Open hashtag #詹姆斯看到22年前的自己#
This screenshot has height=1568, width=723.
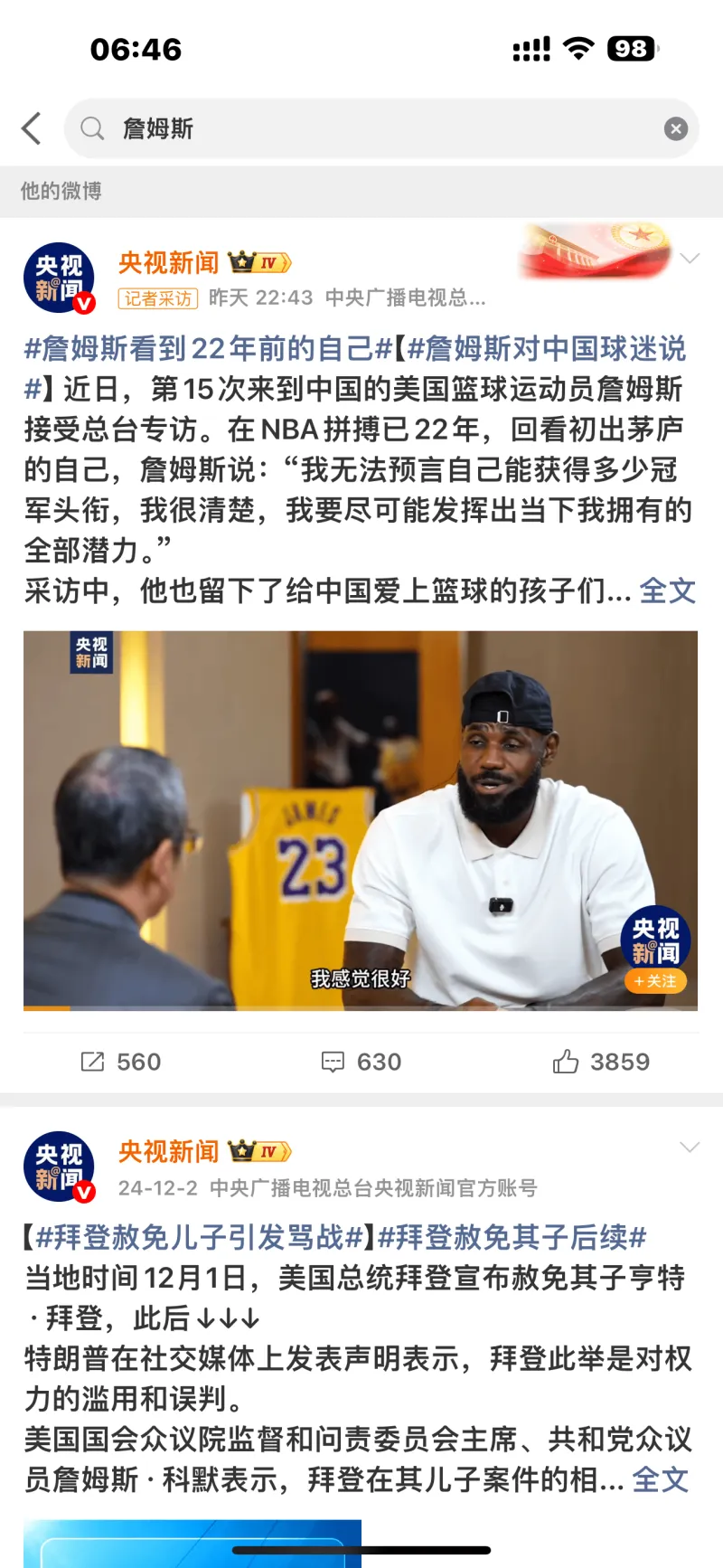208,348
